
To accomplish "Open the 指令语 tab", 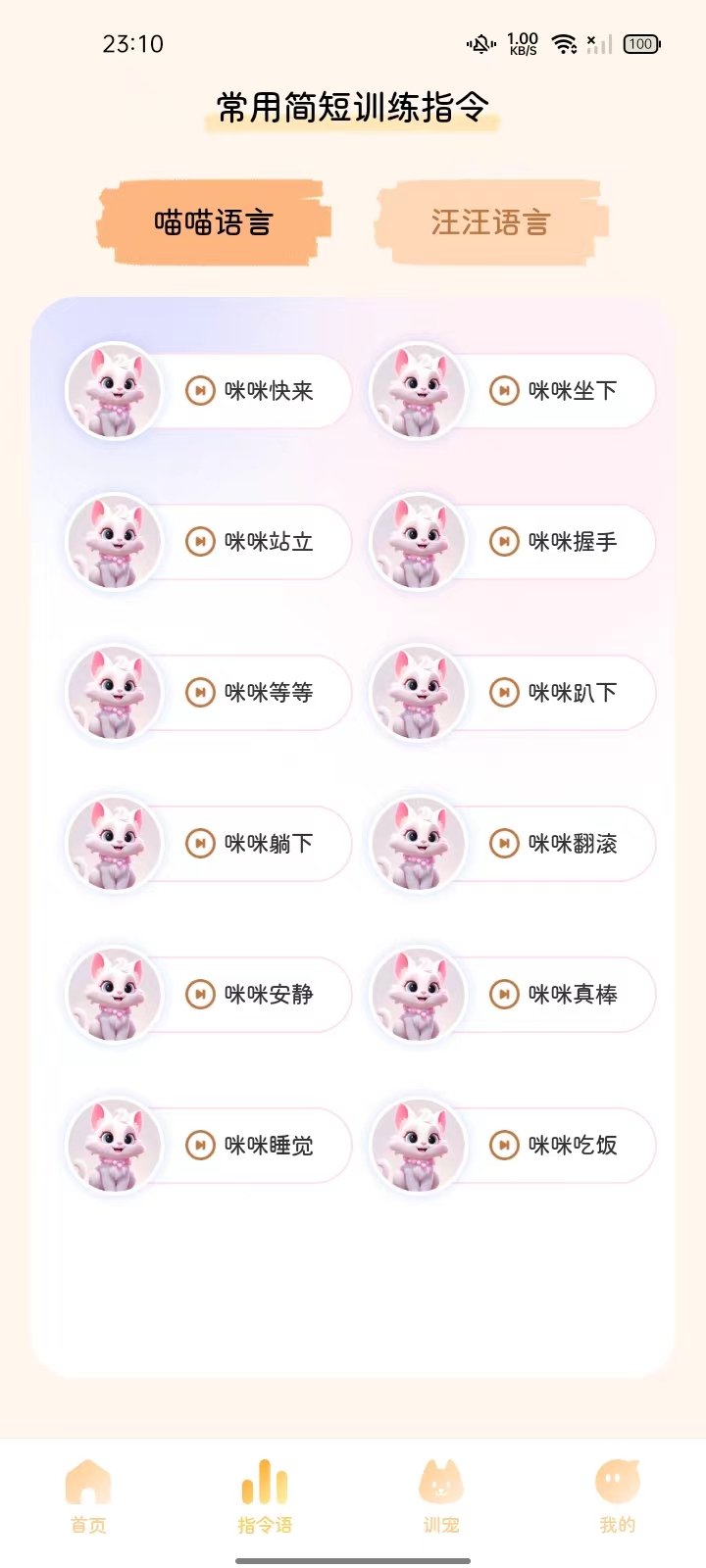I will pyautogui.click(x=265, y=1496).
